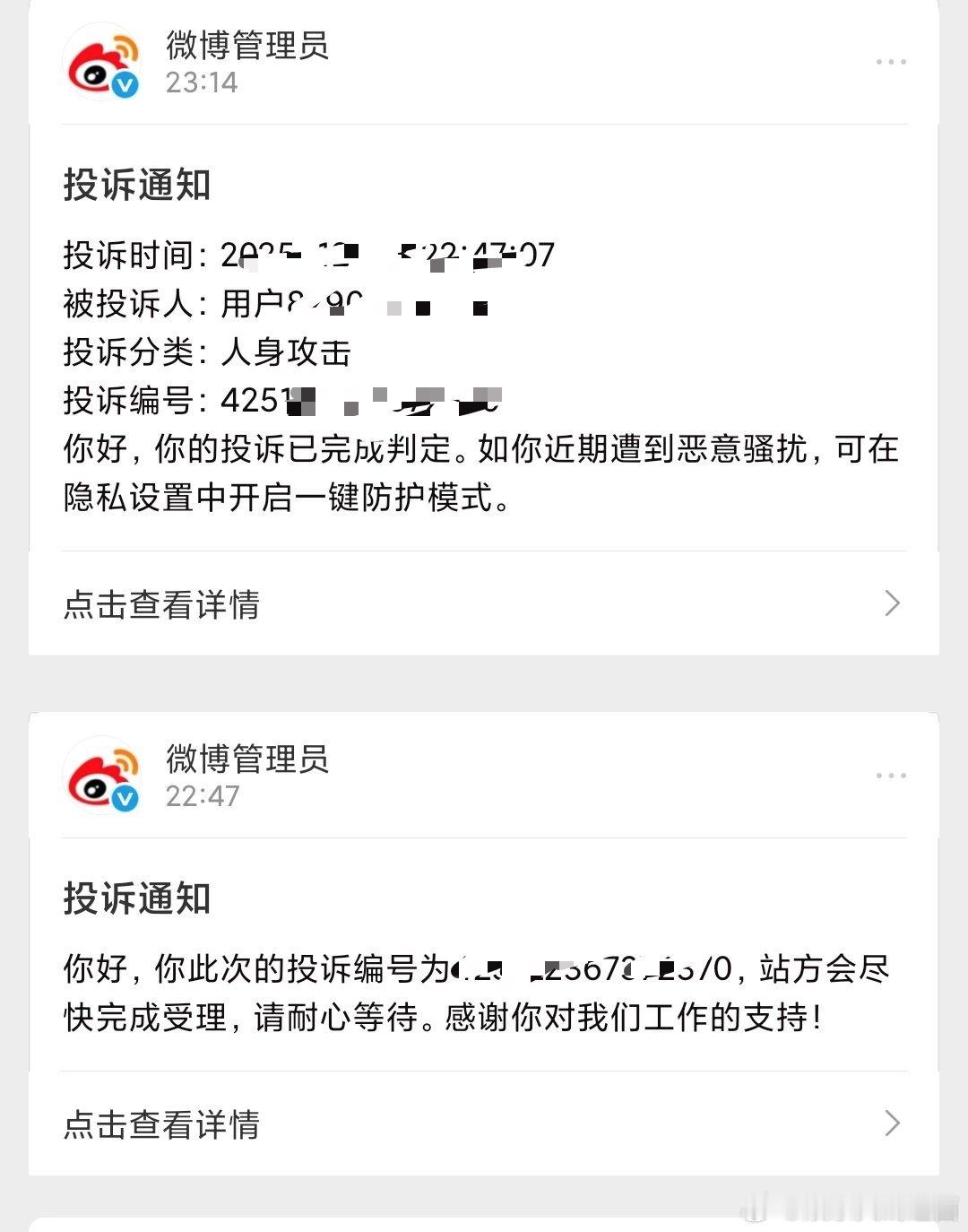The height and width of the screenshot is (1232, 968).
Task: Expand the first complaint detail via its chevron arrow
Action: point(890,603)
